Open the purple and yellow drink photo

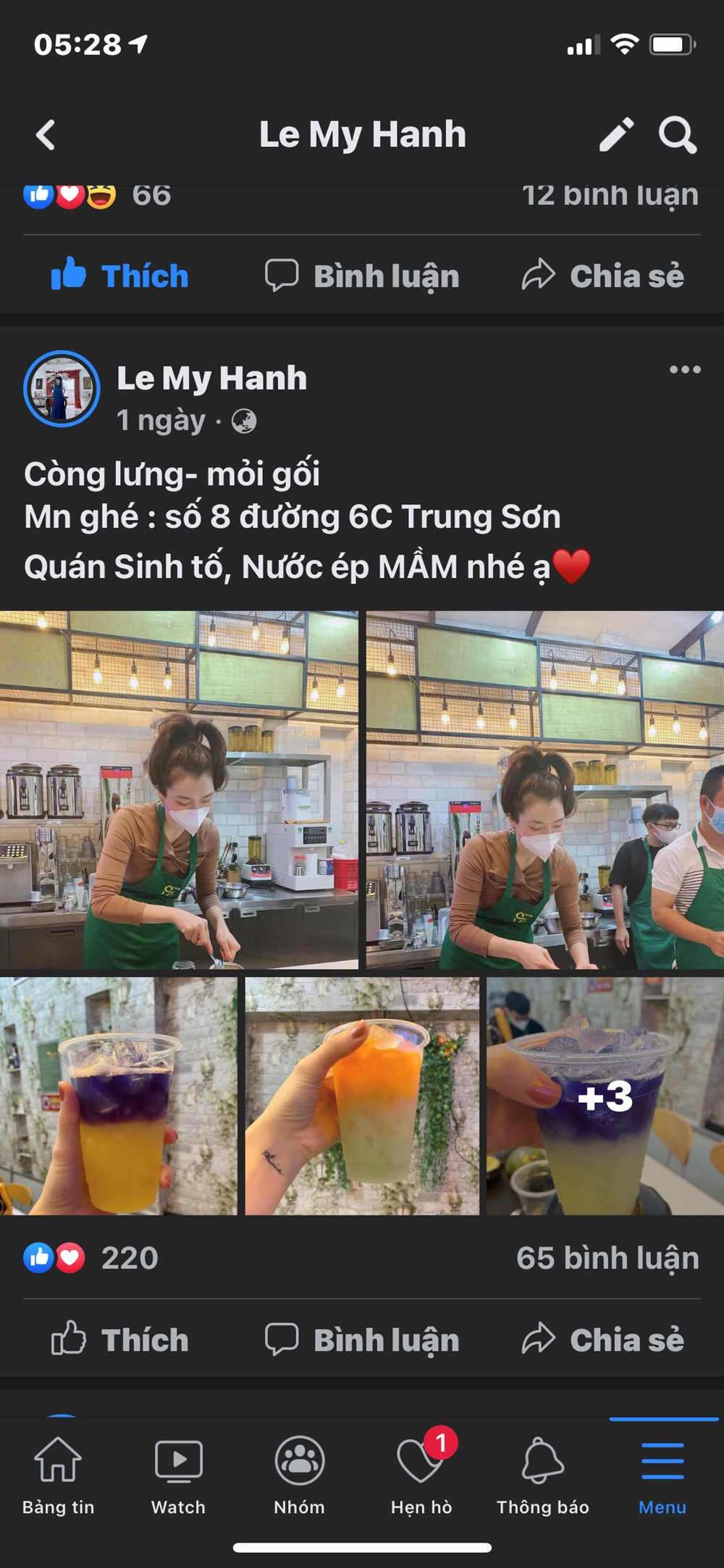pos(118,1096)
